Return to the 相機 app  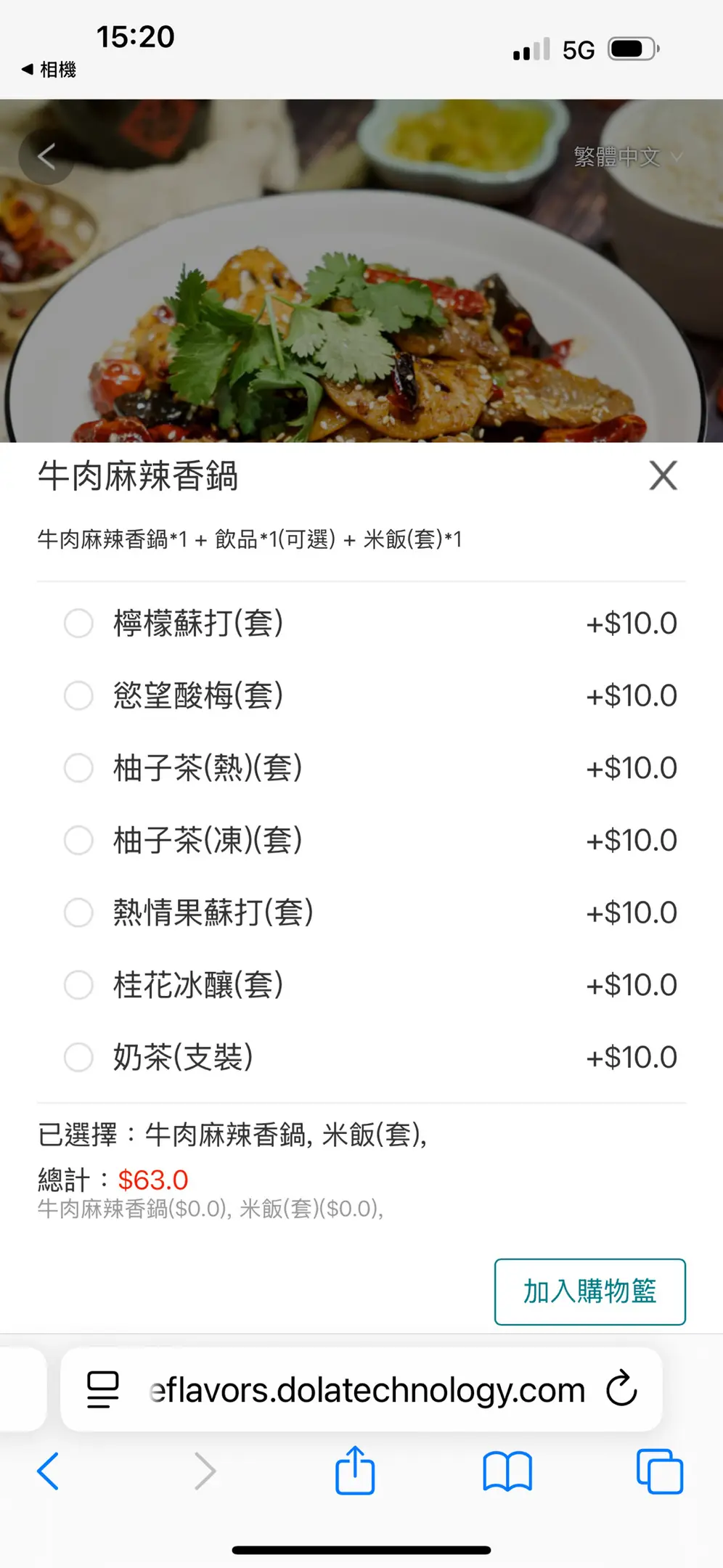(49, 70)
